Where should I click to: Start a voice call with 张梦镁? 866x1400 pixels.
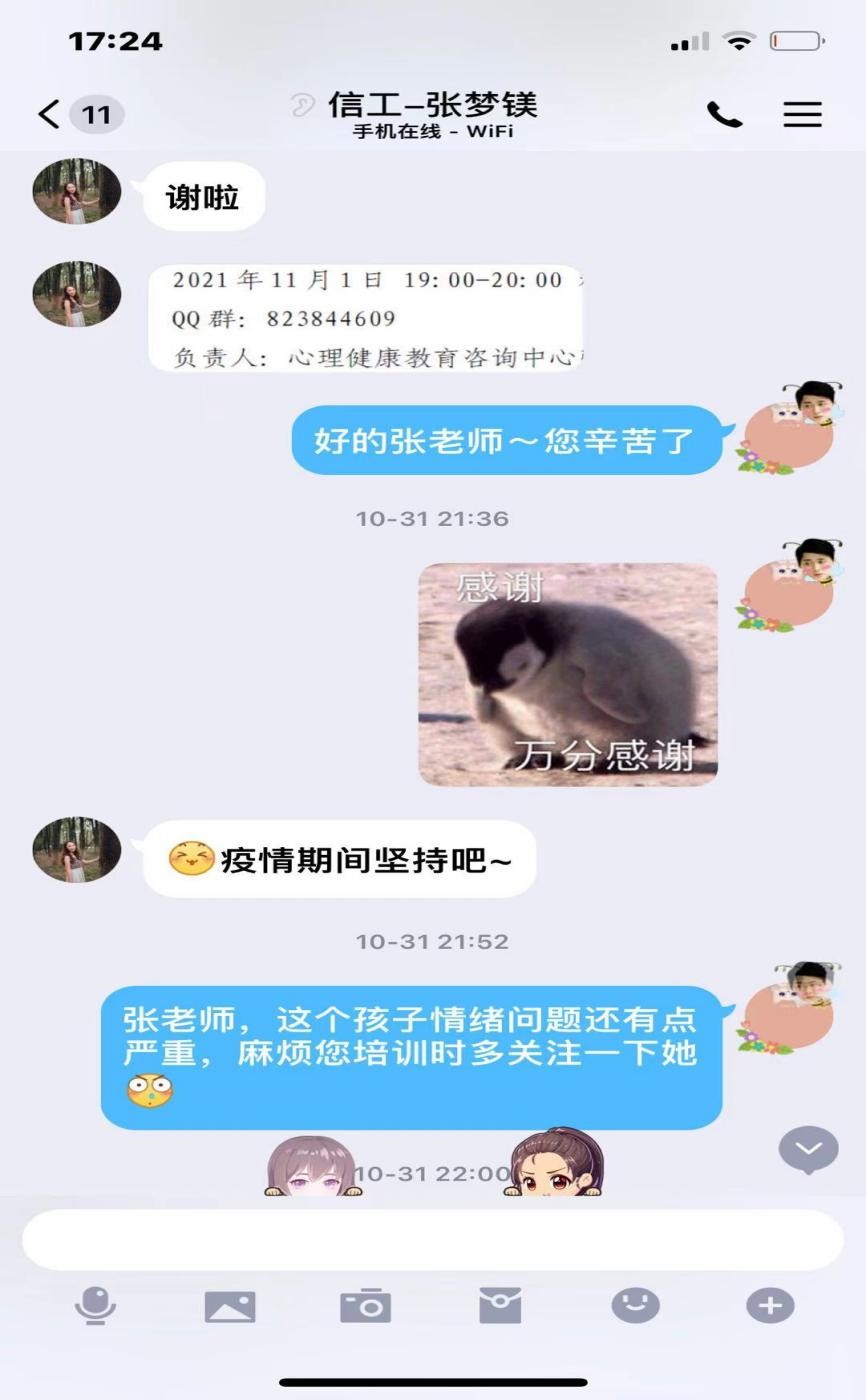pos(724,114)
